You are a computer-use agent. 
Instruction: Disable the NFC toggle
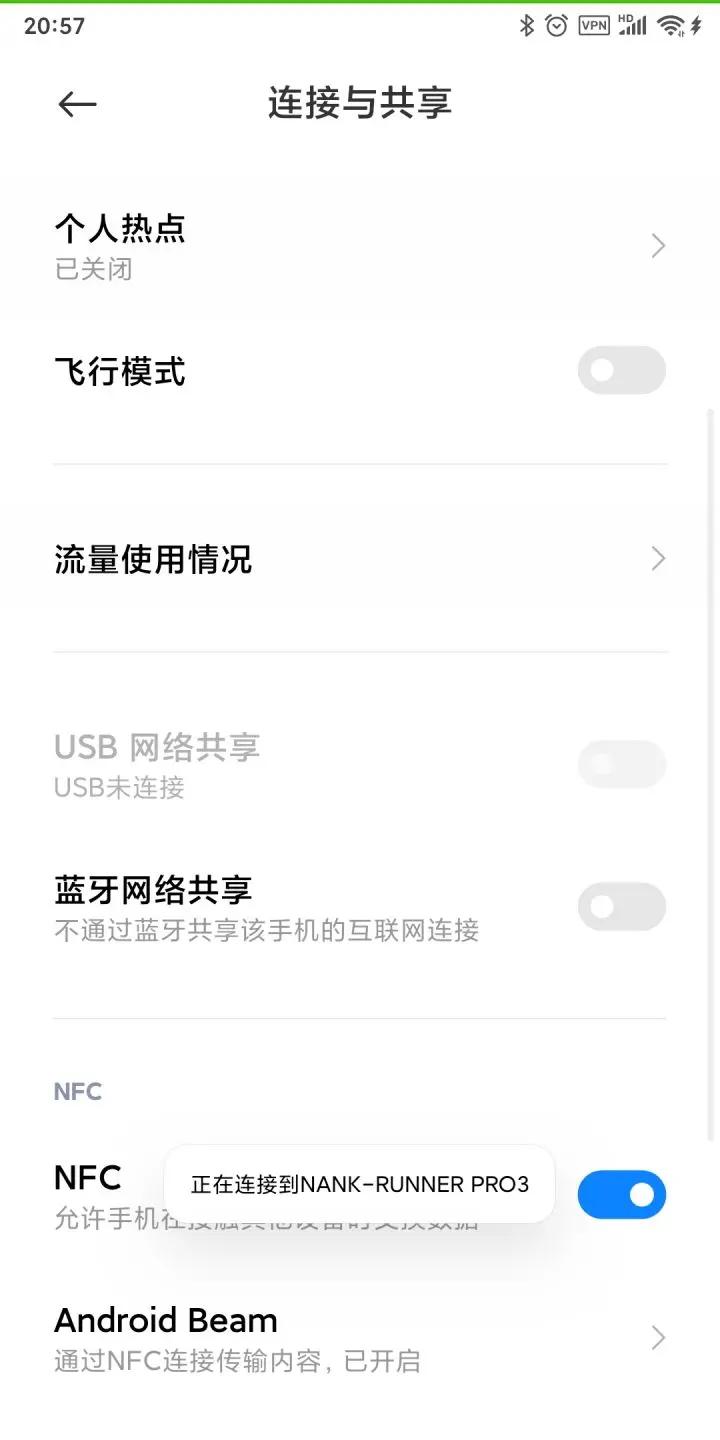point(621,1194)
